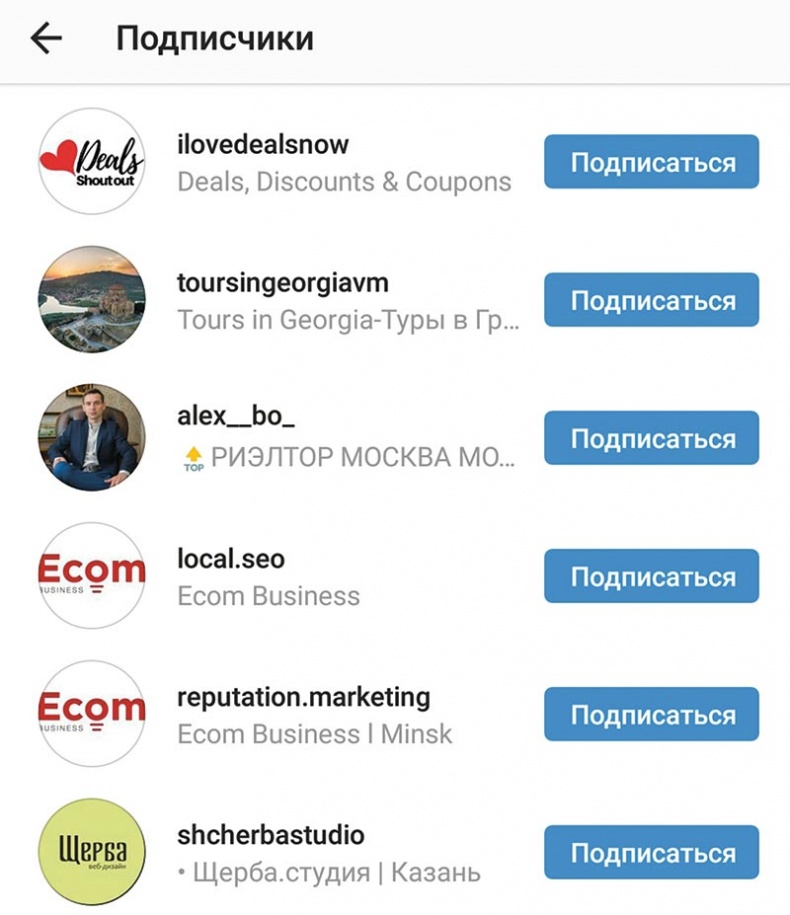The image size is (790, 915).
Task: Open the ilovedealsnow profile avatar
Action: pos(91,162)
